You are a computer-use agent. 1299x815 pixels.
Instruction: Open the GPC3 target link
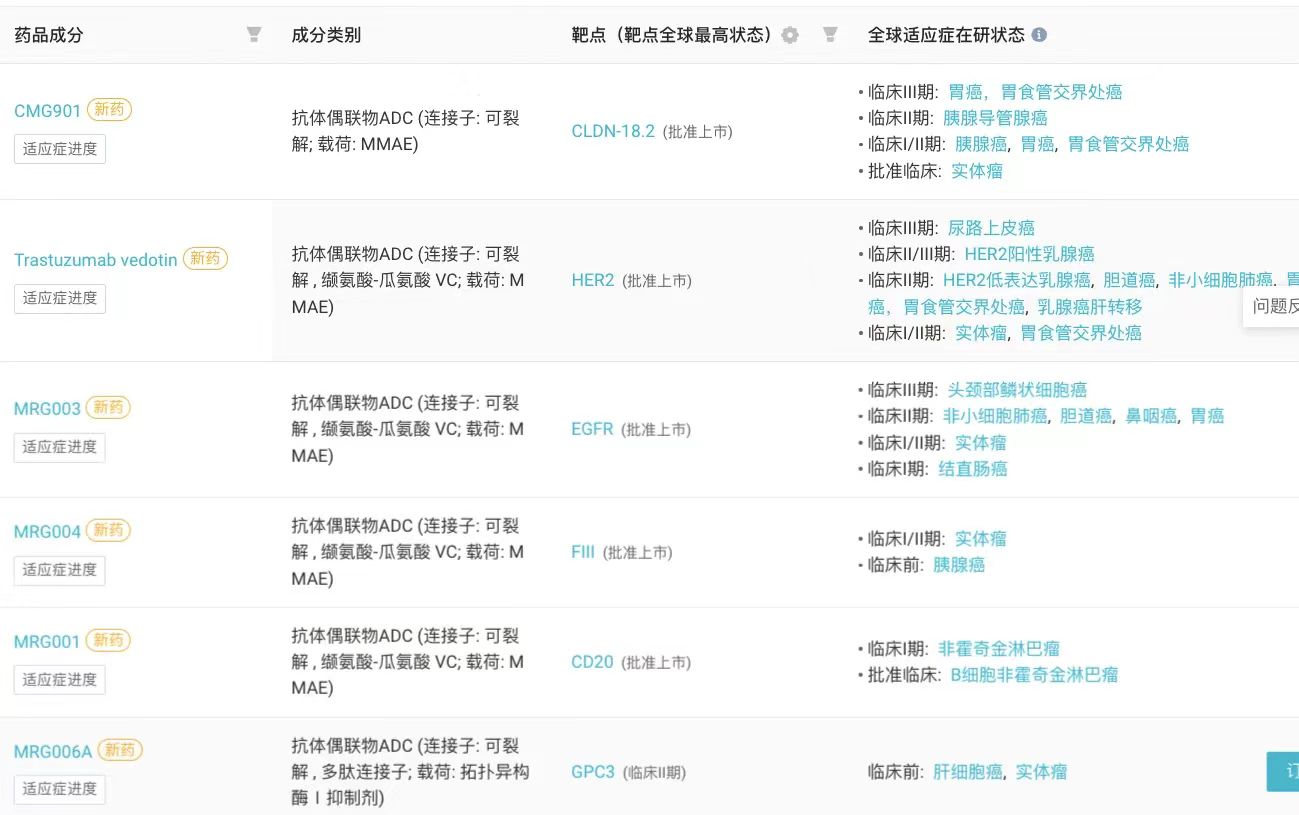pyautogui.click(x=592, y=772)
